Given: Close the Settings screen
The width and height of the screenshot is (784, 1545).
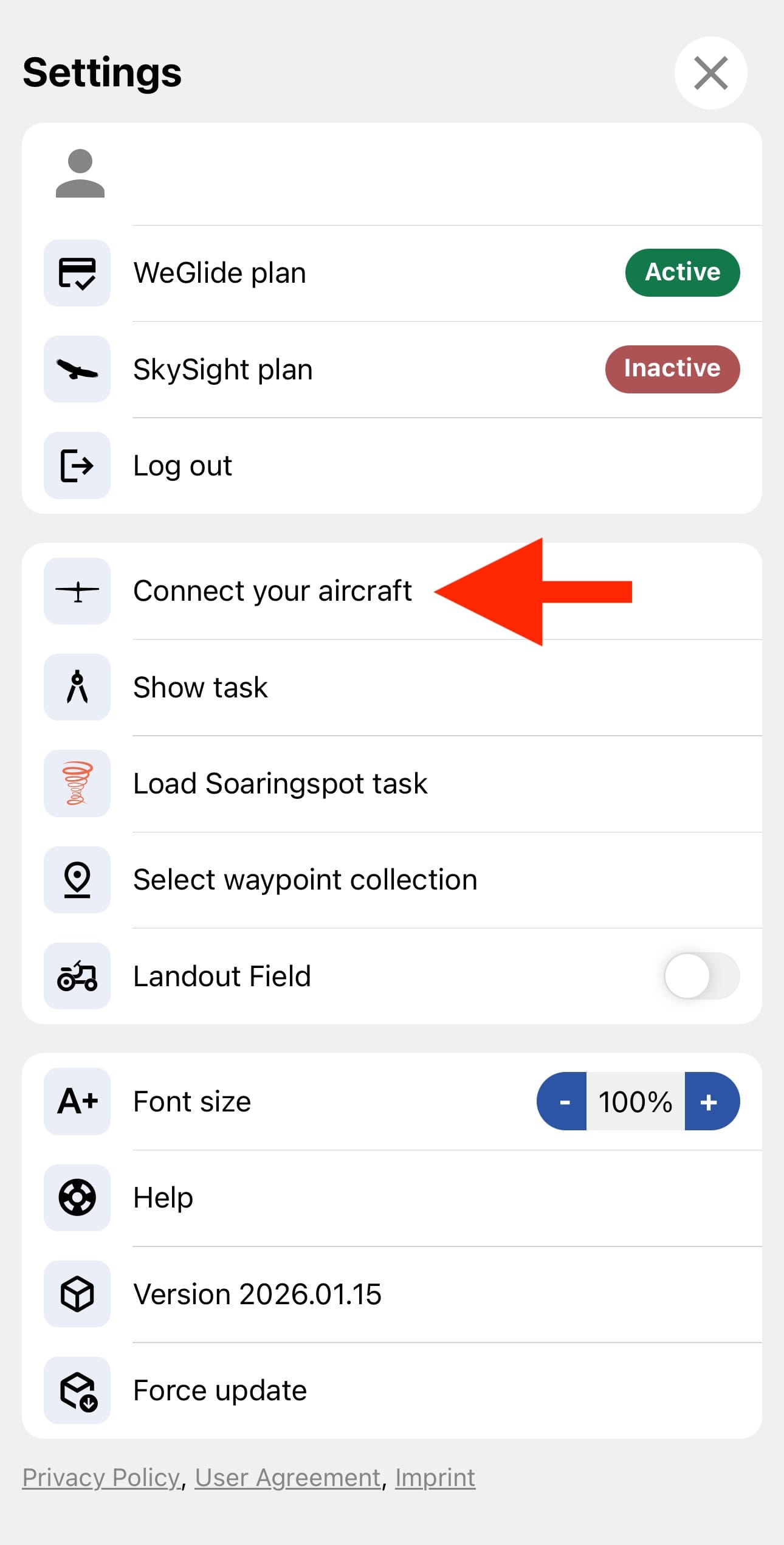Looking at the screenshot, I should point(710,73).
